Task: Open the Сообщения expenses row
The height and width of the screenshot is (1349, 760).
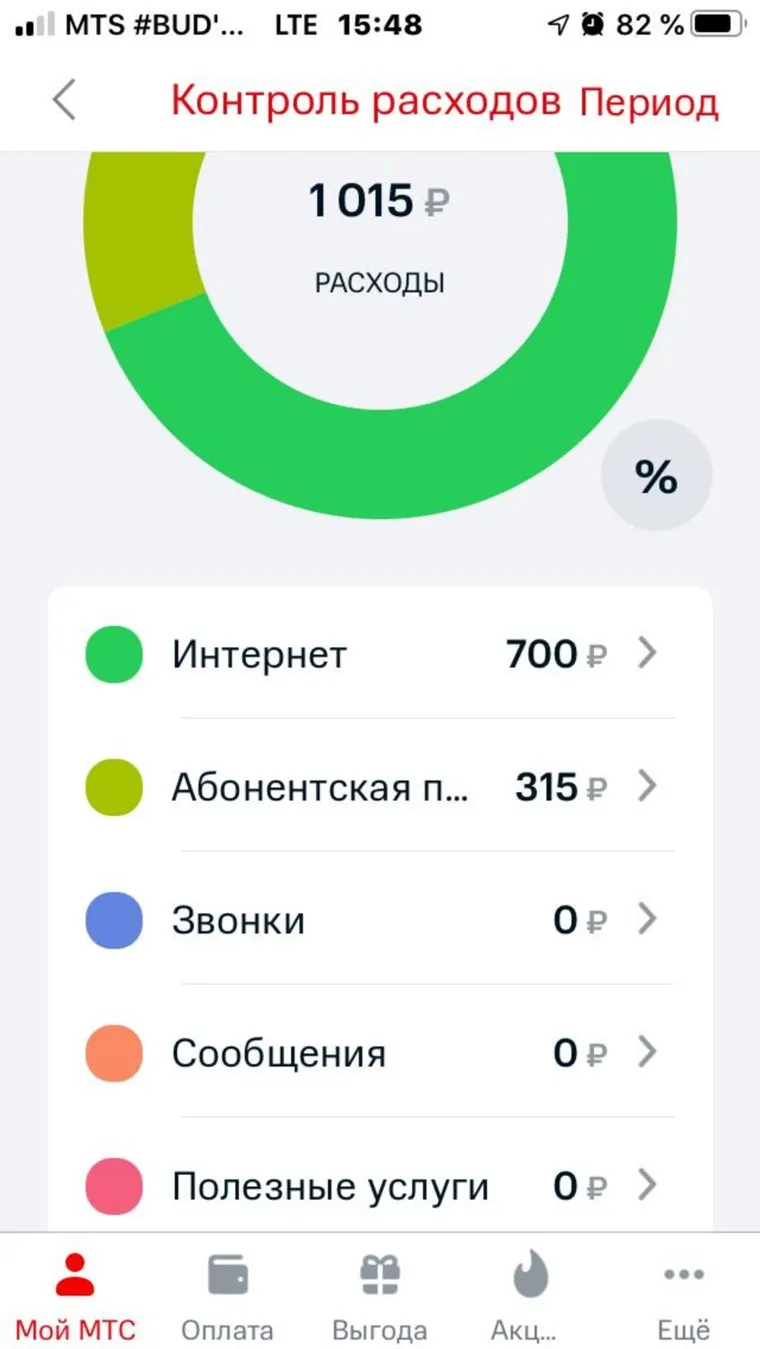Action: tap(380, 1053)
